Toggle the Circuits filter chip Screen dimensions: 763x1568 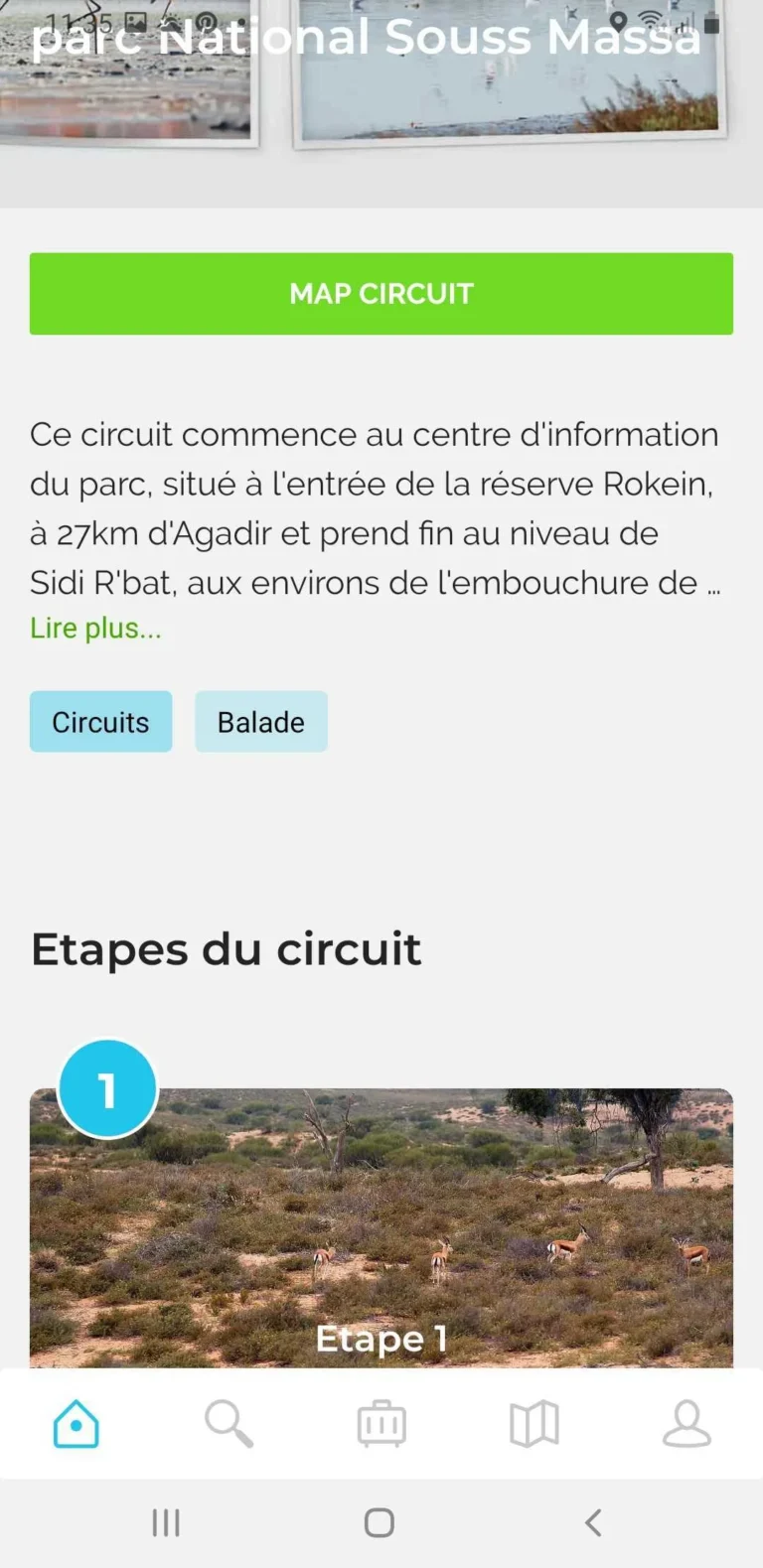[100, 722]
